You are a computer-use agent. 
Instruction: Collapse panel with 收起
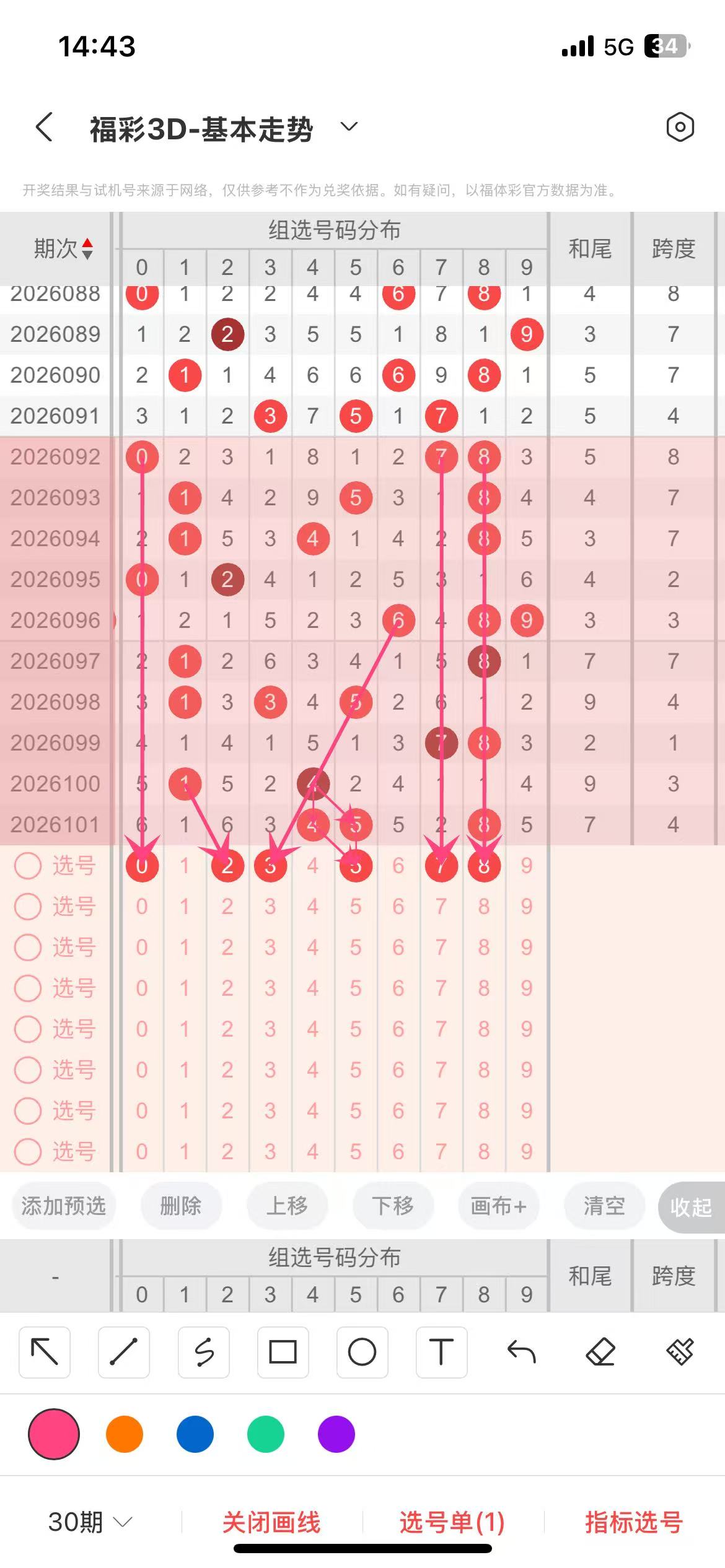point(691,1207)
